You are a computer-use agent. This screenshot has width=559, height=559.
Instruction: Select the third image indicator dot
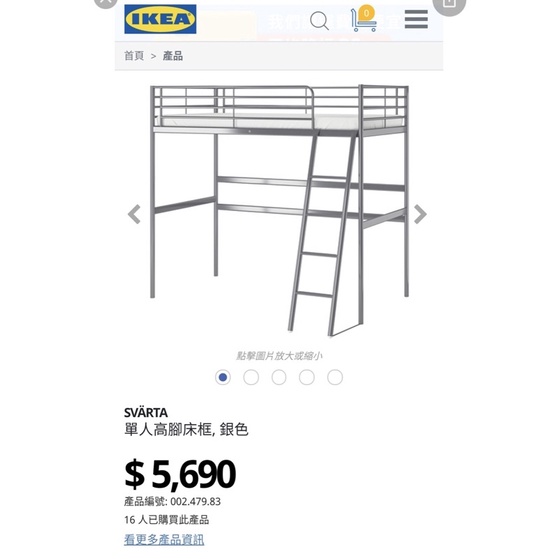click(279, 377)
